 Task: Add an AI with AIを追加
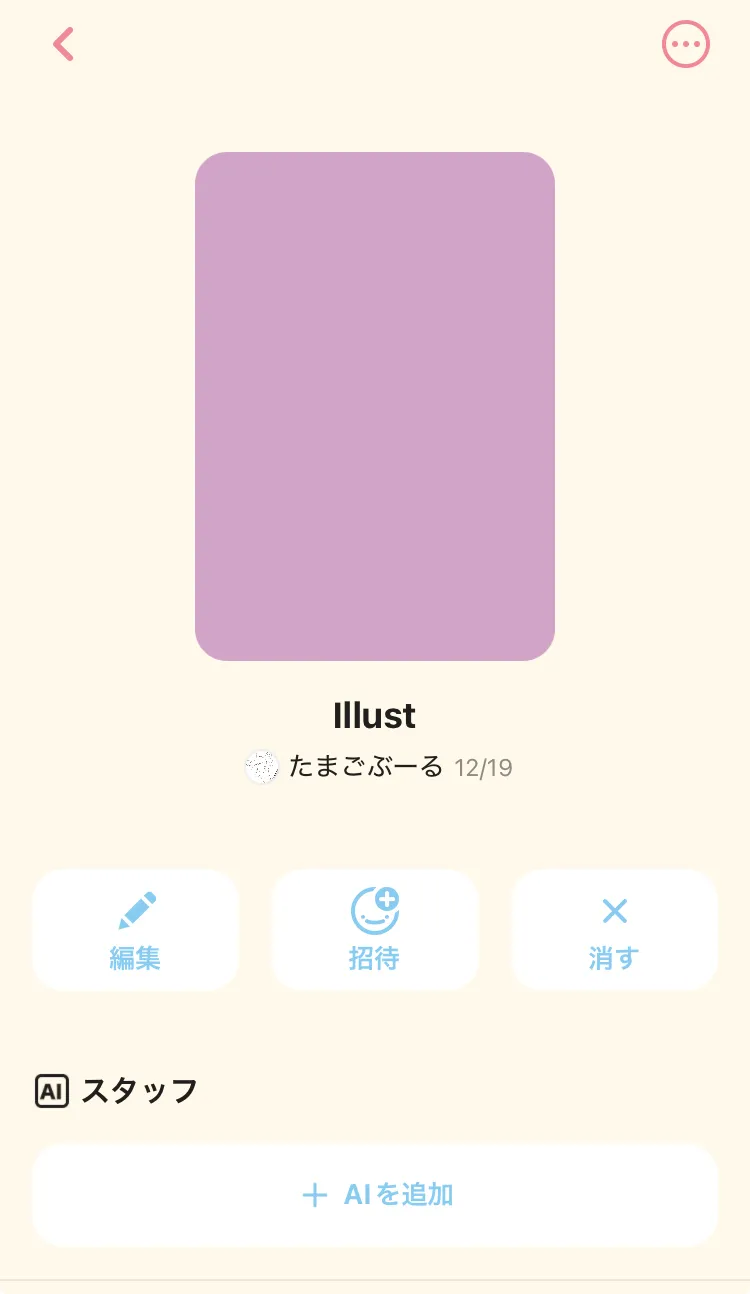pyautogui.click(x=375, y=1194)
